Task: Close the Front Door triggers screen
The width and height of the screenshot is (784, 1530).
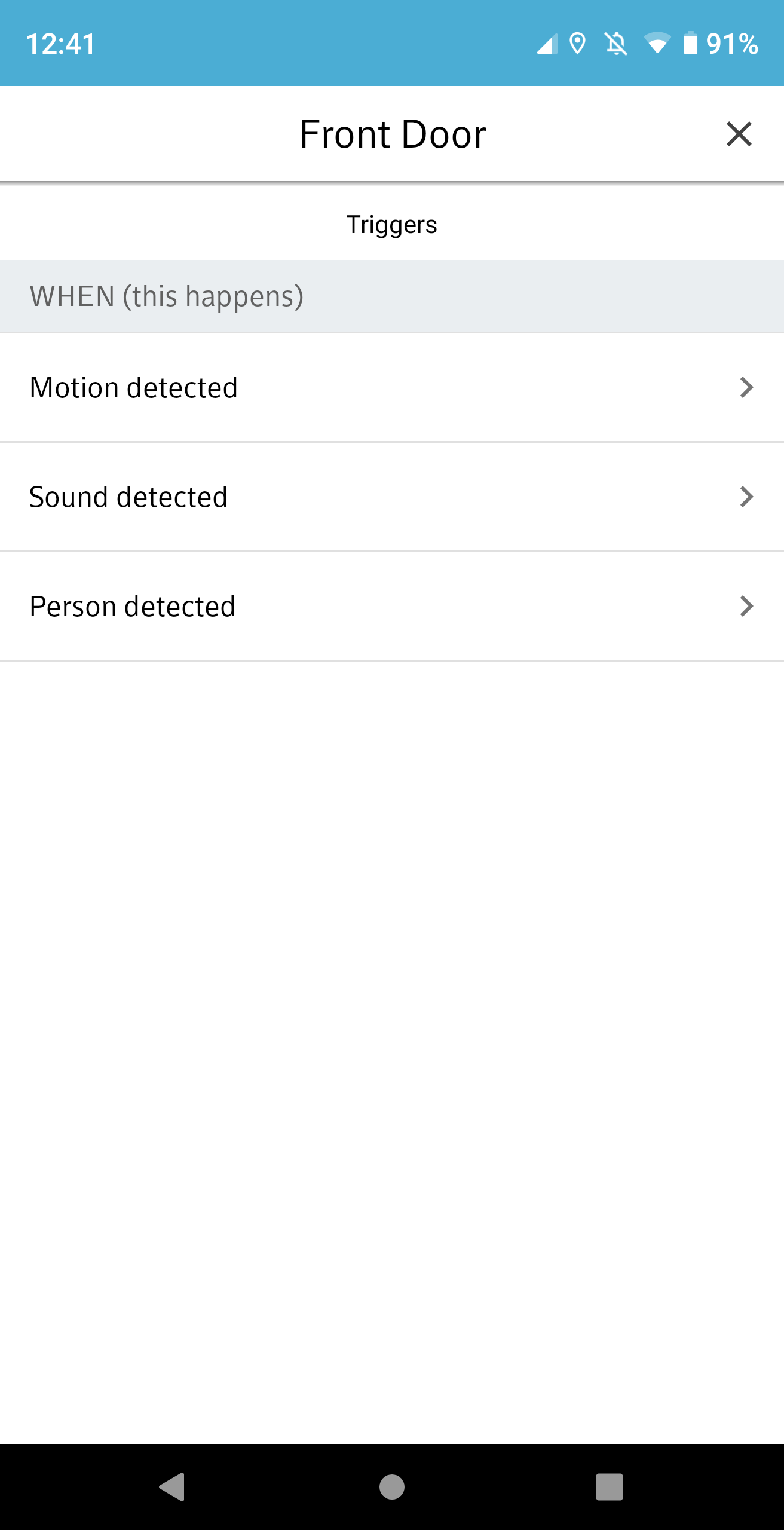Action: 739,134
